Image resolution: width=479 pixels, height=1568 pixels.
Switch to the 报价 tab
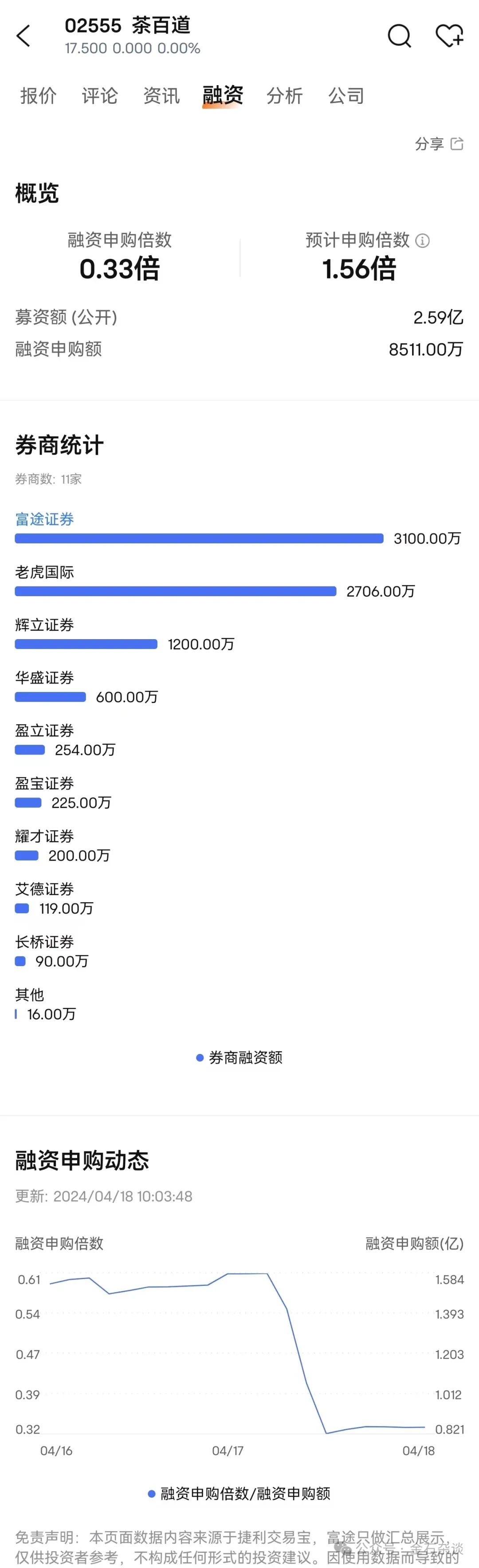click(x=38, y=95)
